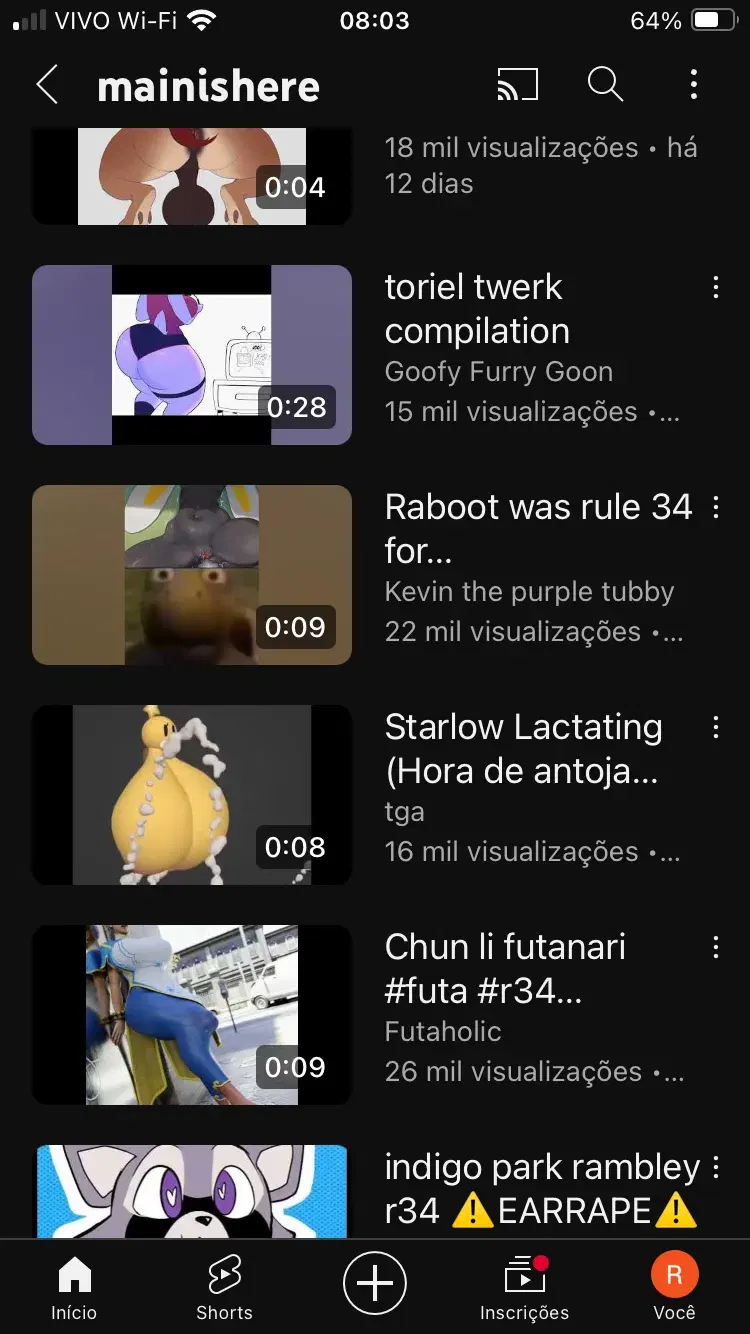
Task: Open options for toriel twerk compilation
Action: click(716, 288)
